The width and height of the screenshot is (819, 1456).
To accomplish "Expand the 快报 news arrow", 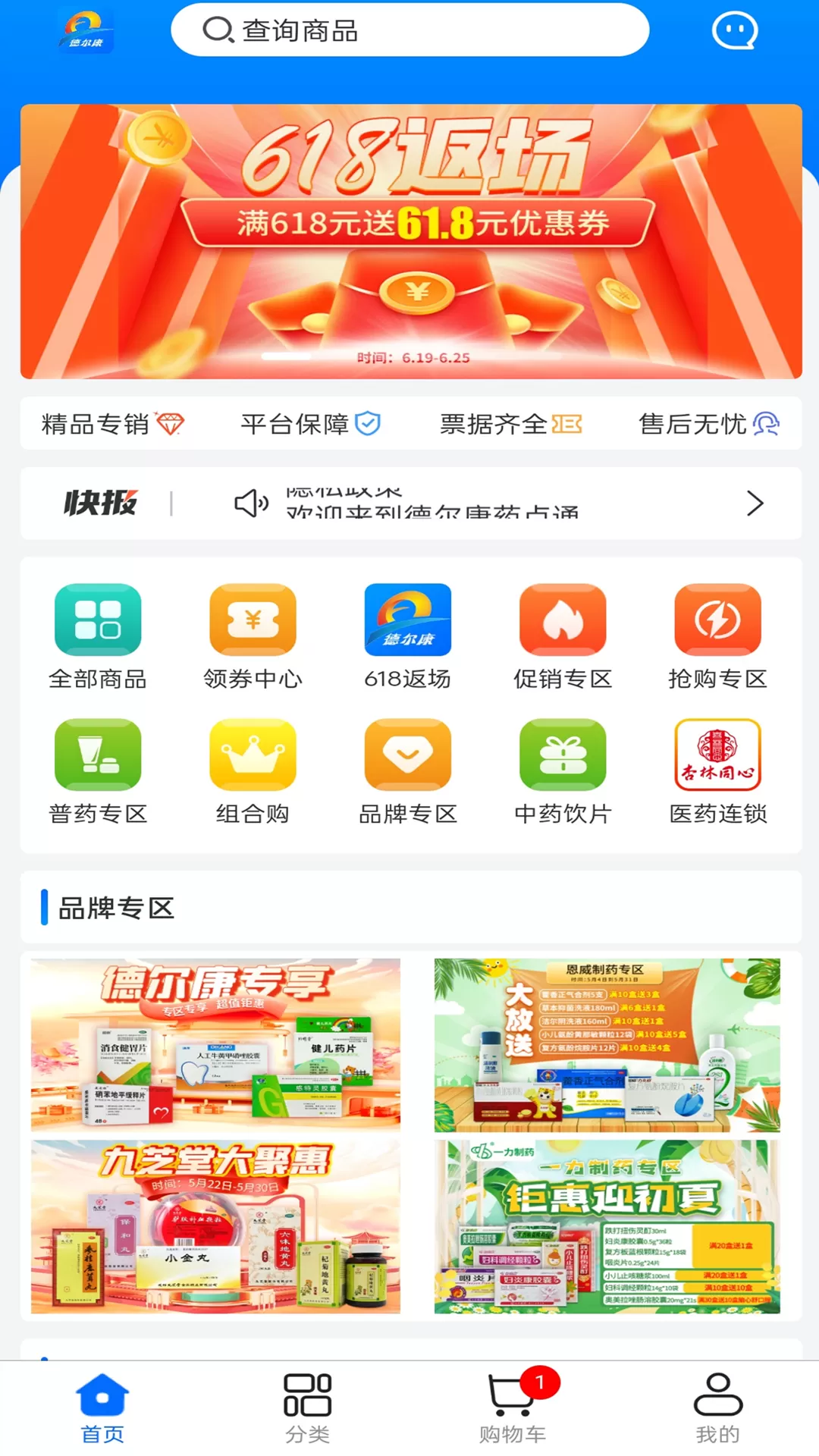I will (755, 504).
